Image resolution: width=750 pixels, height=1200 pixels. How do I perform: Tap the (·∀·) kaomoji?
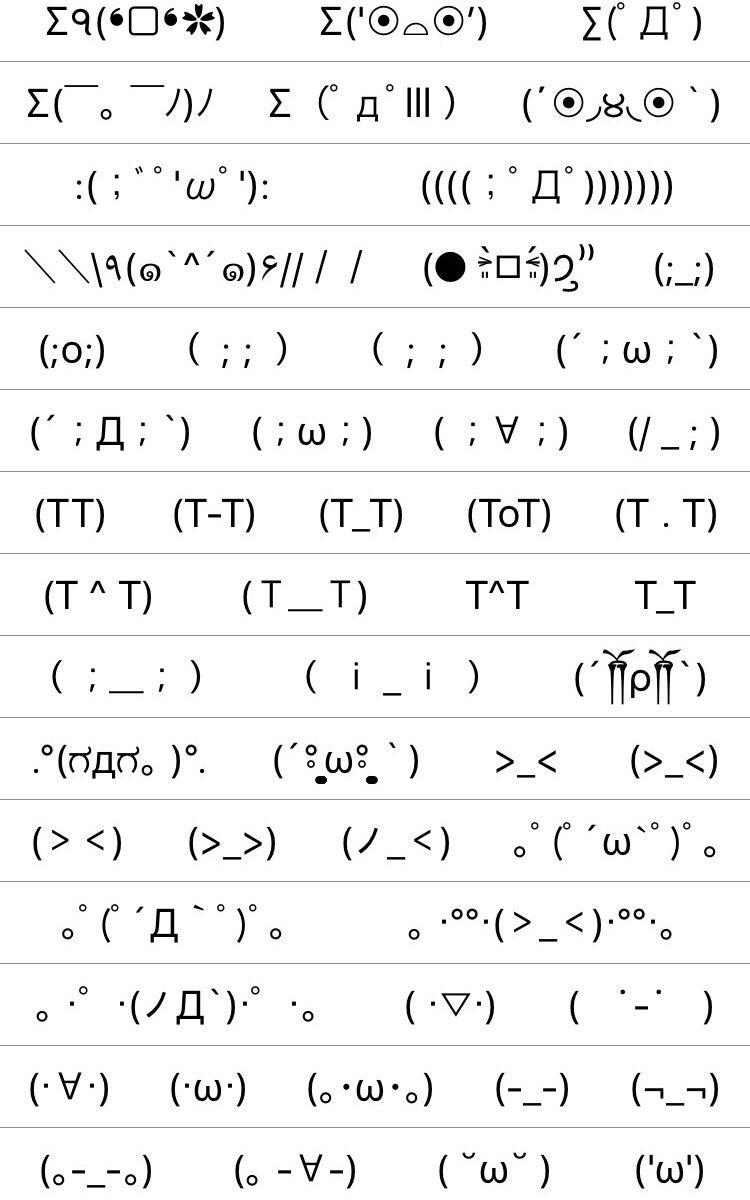tap(70, 1088)
